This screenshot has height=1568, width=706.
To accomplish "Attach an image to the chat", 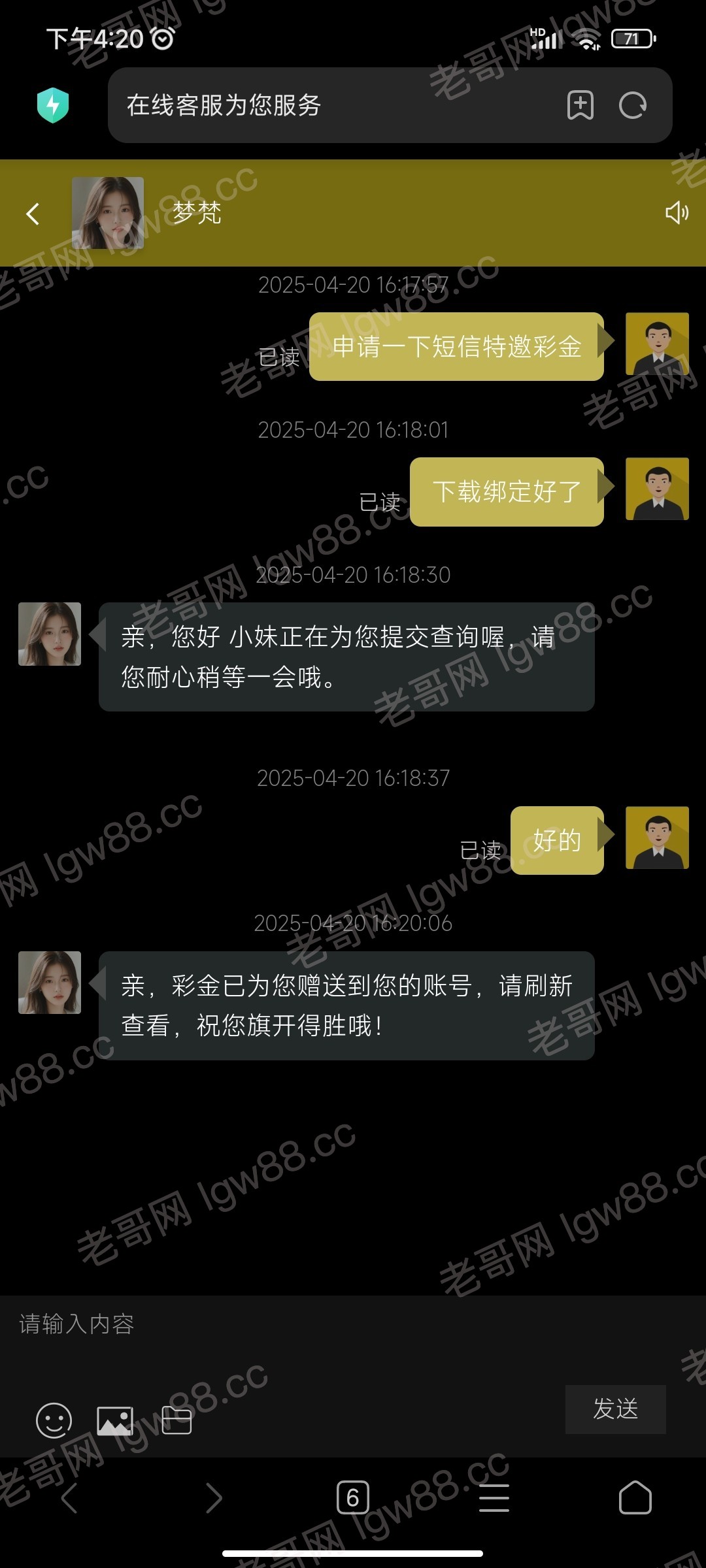I will click(115, 1420).
